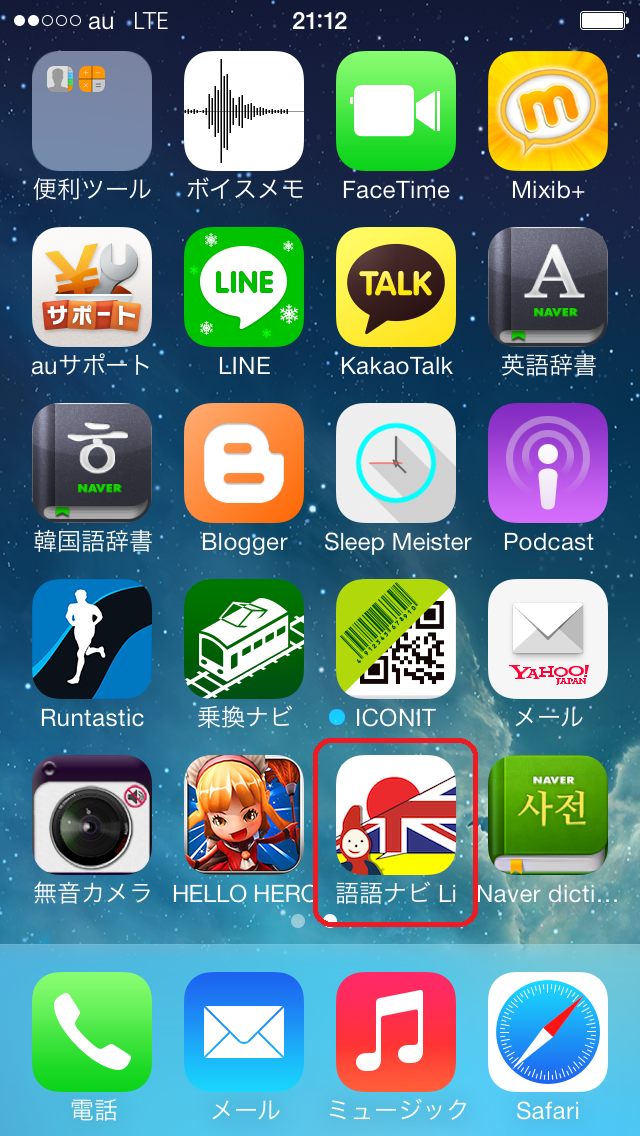The width and height of the screenshot is (640, 1136).
Task: Launch Blogger
Action: pos(244,463)
